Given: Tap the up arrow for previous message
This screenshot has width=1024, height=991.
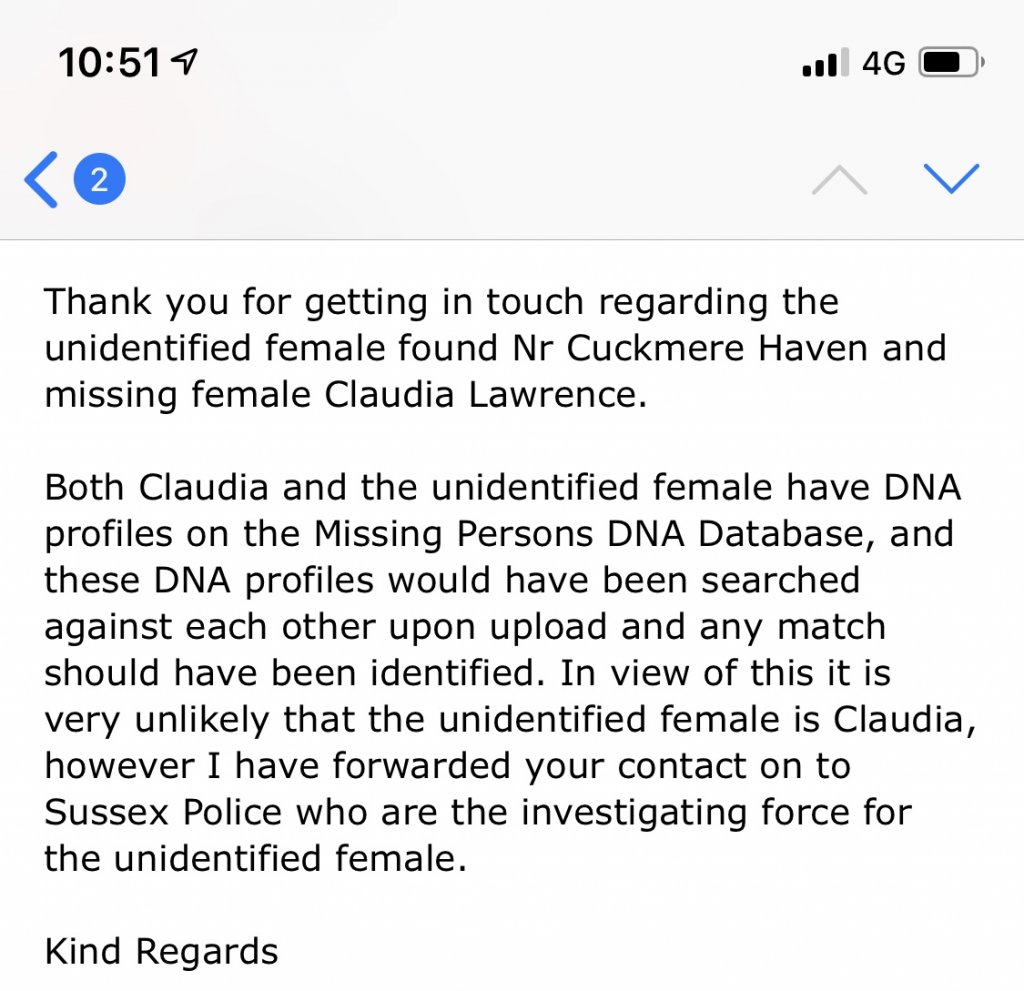Looking at the screenshot, I should click(x=839, y=180).
